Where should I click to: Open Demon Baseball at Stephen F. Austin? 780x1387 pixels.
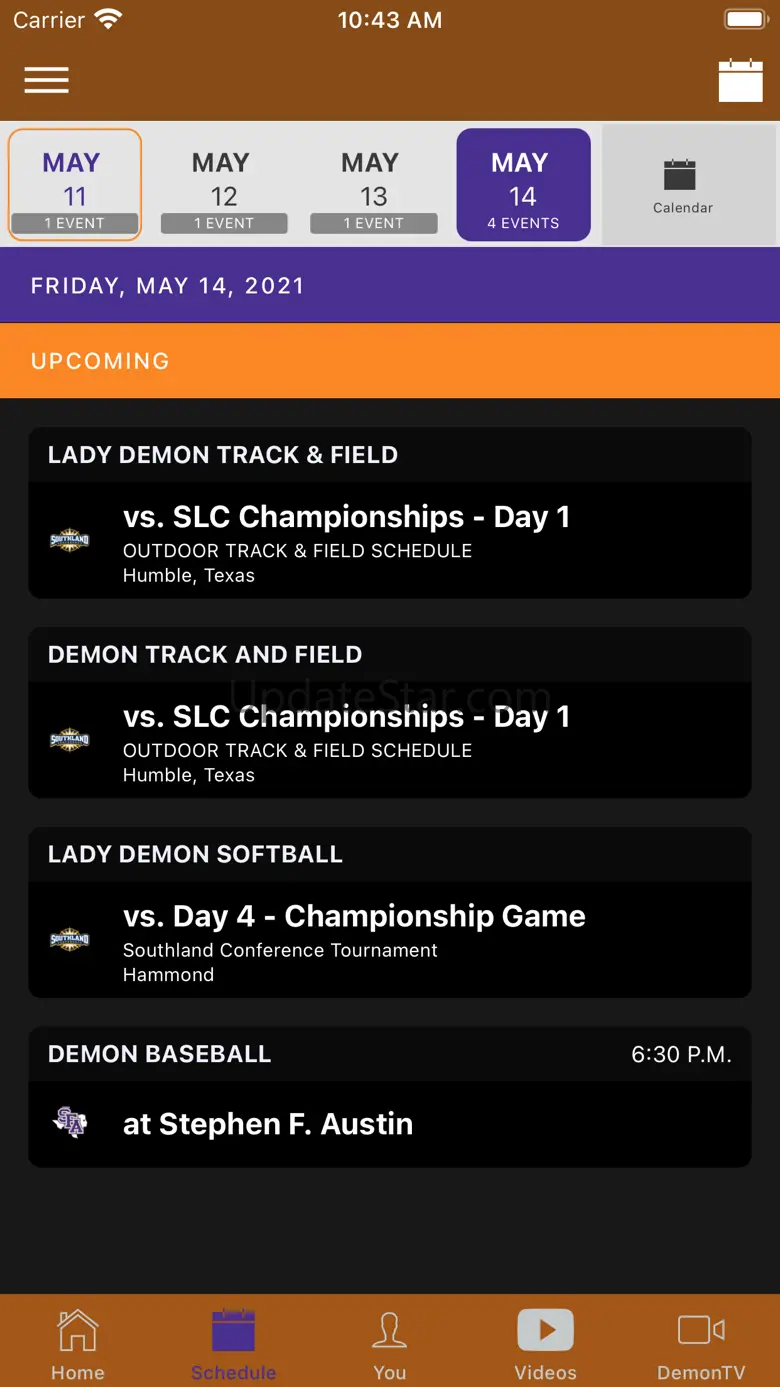pyautogui.click(x=390, y=1123)
